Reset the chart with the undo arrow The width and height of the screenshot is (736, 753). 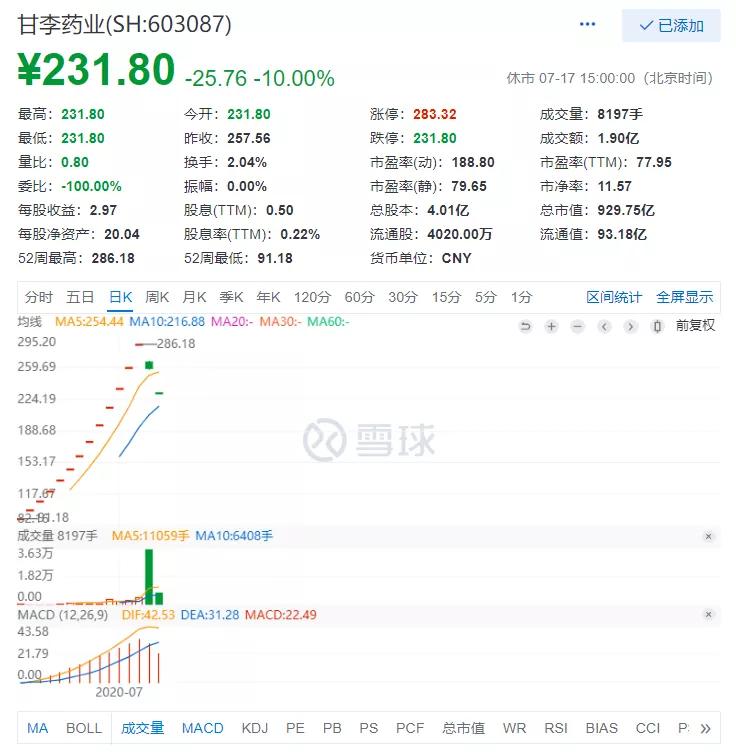525,326
